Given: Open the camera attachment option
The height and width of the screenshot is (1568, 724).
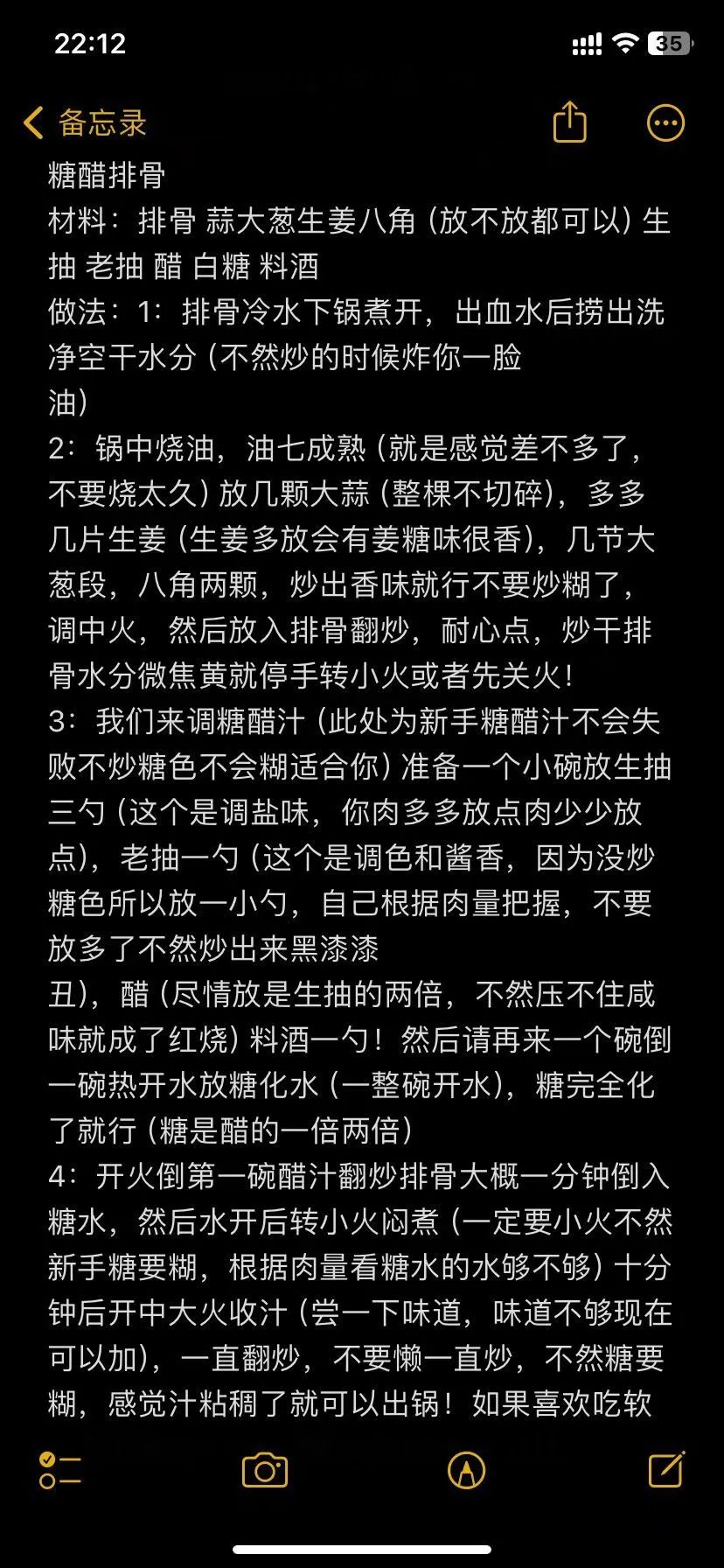Looking at the screenshot, I should pyautogui.click(x=265, y=1470).
